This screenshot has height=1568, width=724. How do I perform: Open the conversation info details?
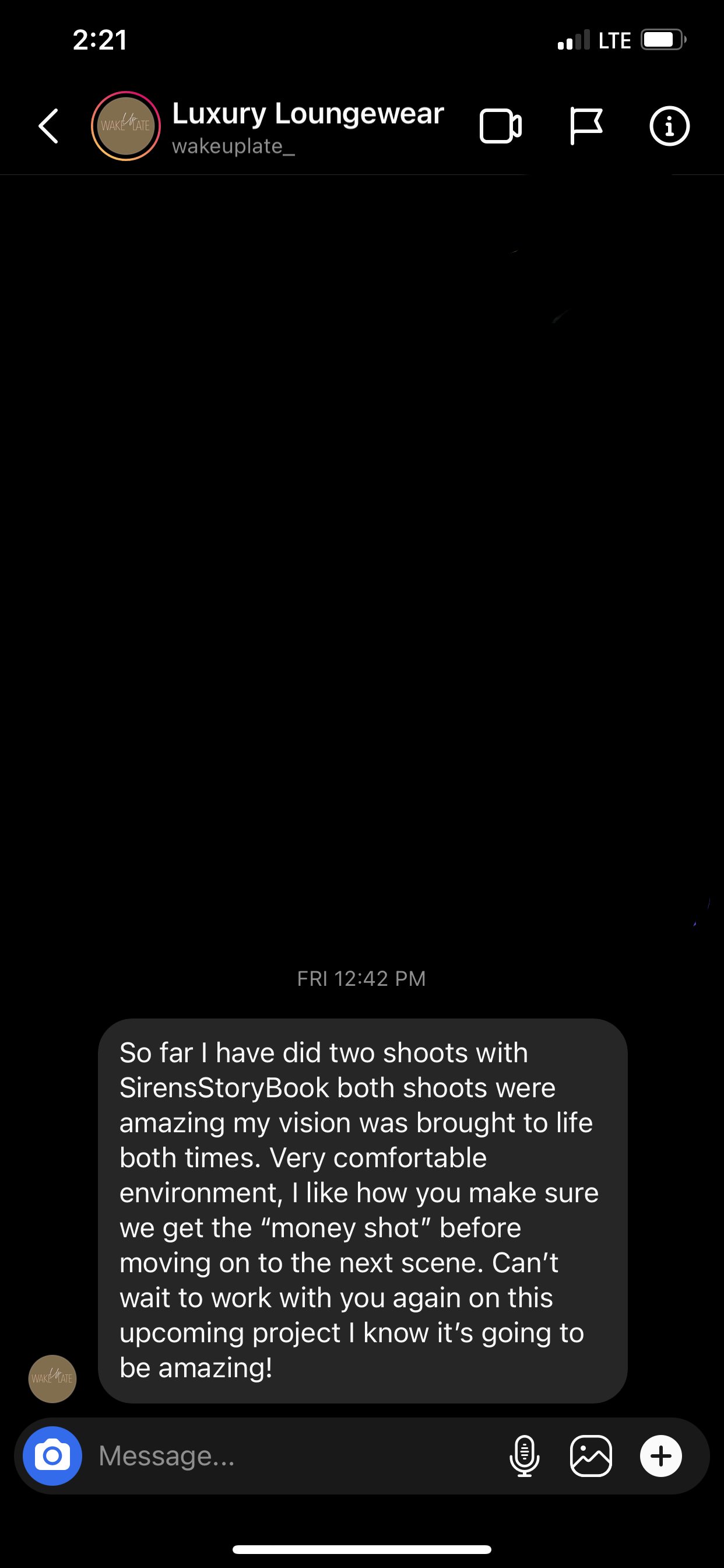[x=669, y=126]
